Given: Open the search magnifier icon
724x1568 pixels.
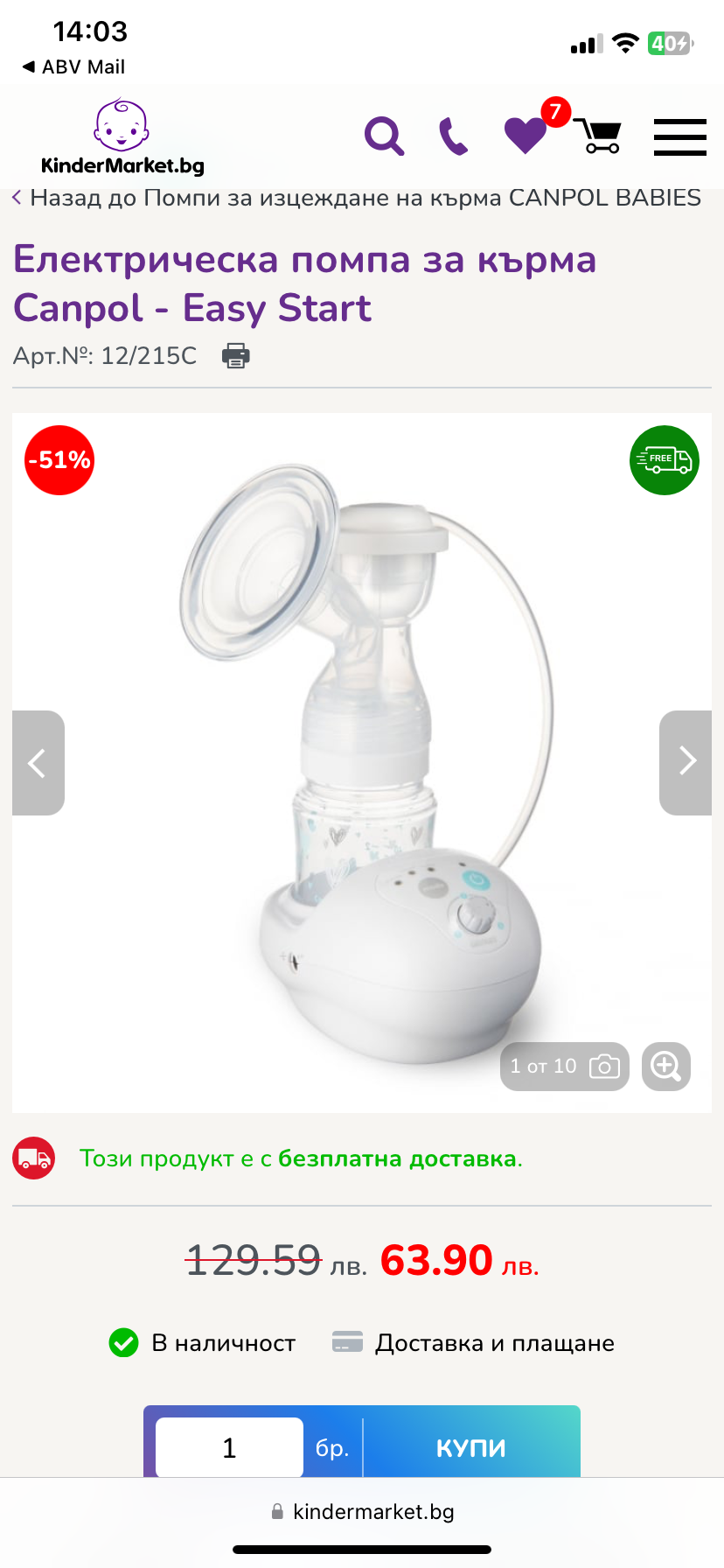Looking at the screenshot, I should tap(384, 136).
